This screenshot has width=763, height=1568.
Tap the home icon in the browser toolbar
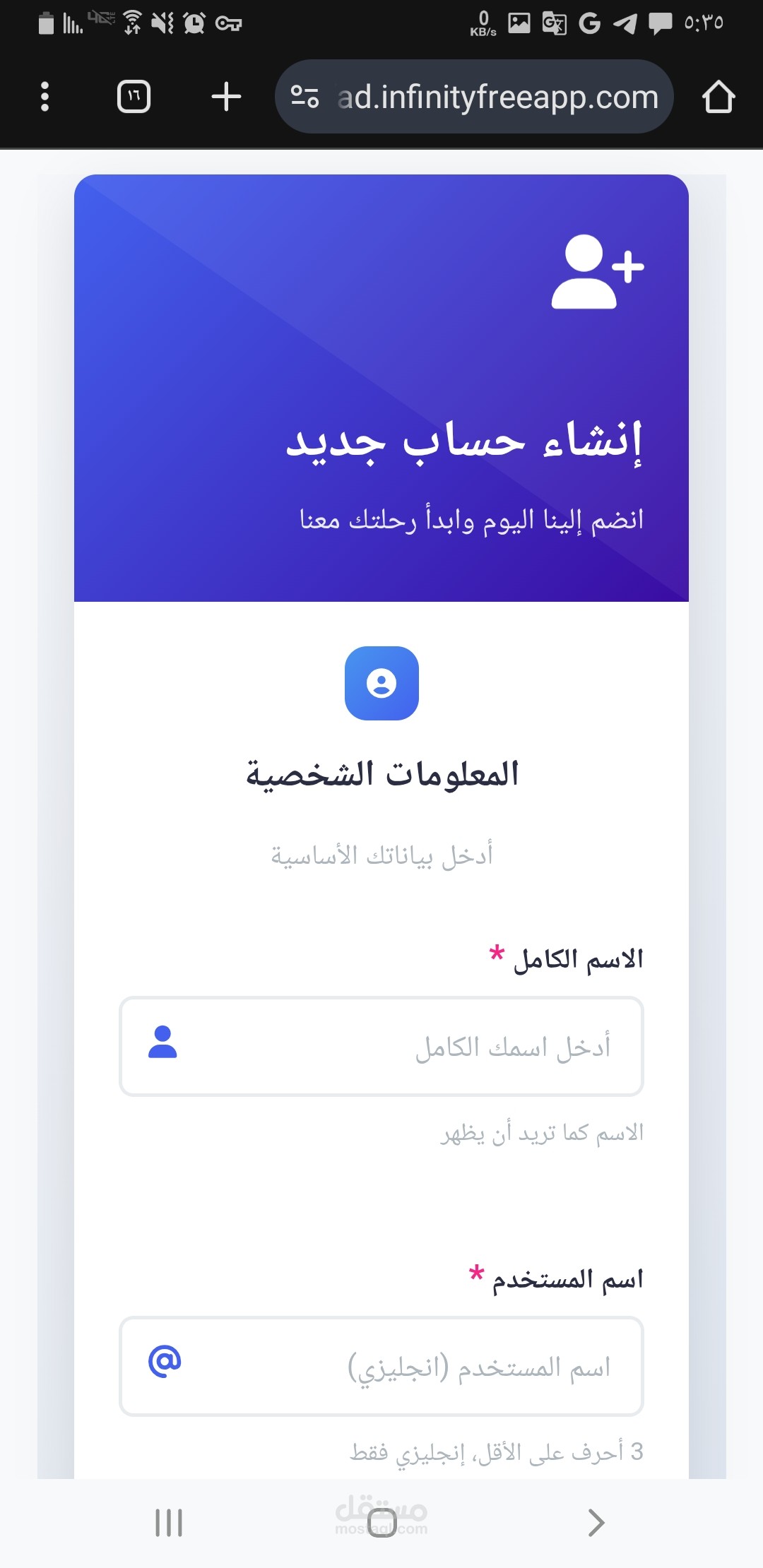point(718,97)
